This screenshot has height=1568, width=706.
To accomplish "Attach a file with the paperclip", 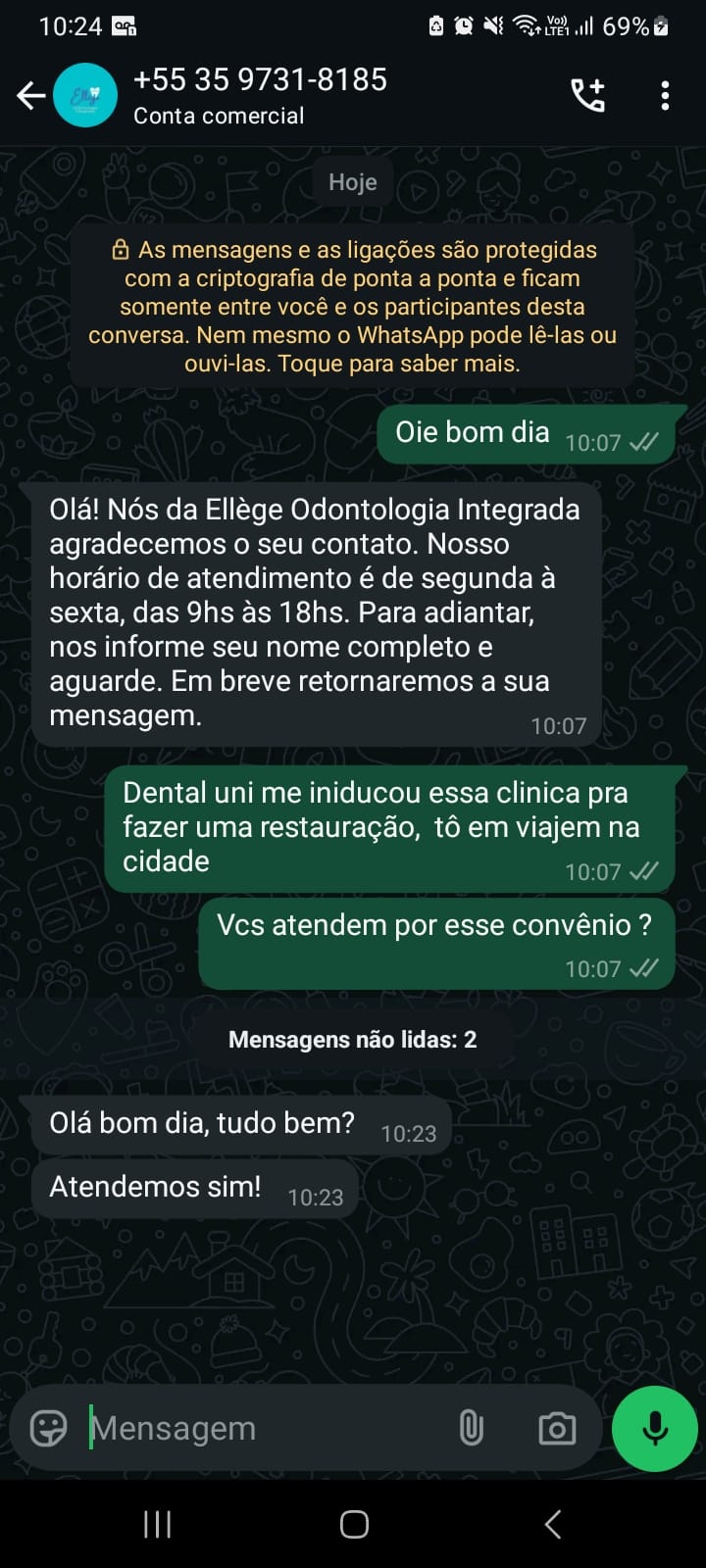I will [x=472, y=1428].
